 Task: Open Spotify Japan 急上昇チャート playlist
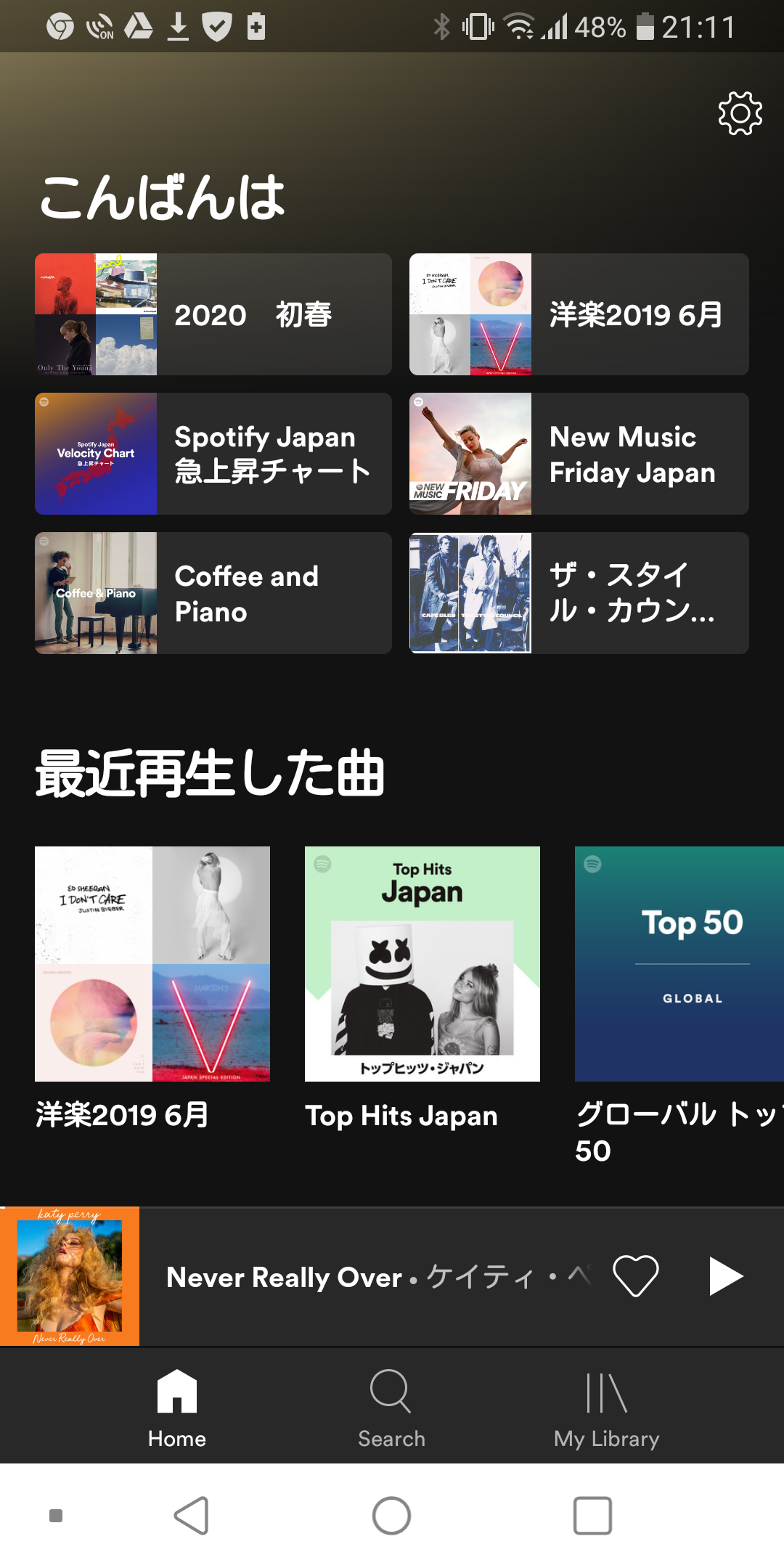coord(213,454)
